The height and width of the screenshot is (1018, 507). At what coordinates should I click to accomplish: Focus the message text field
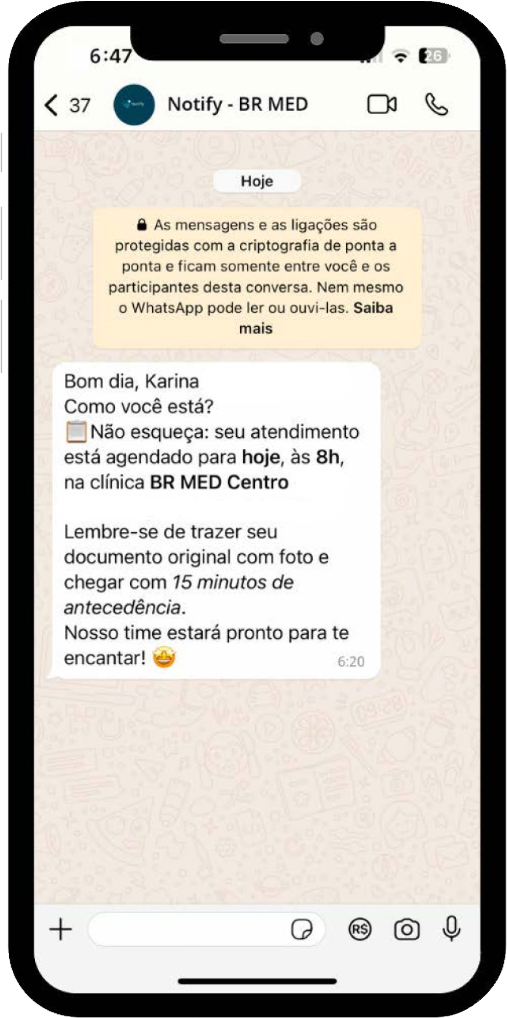tap(206, 930)
